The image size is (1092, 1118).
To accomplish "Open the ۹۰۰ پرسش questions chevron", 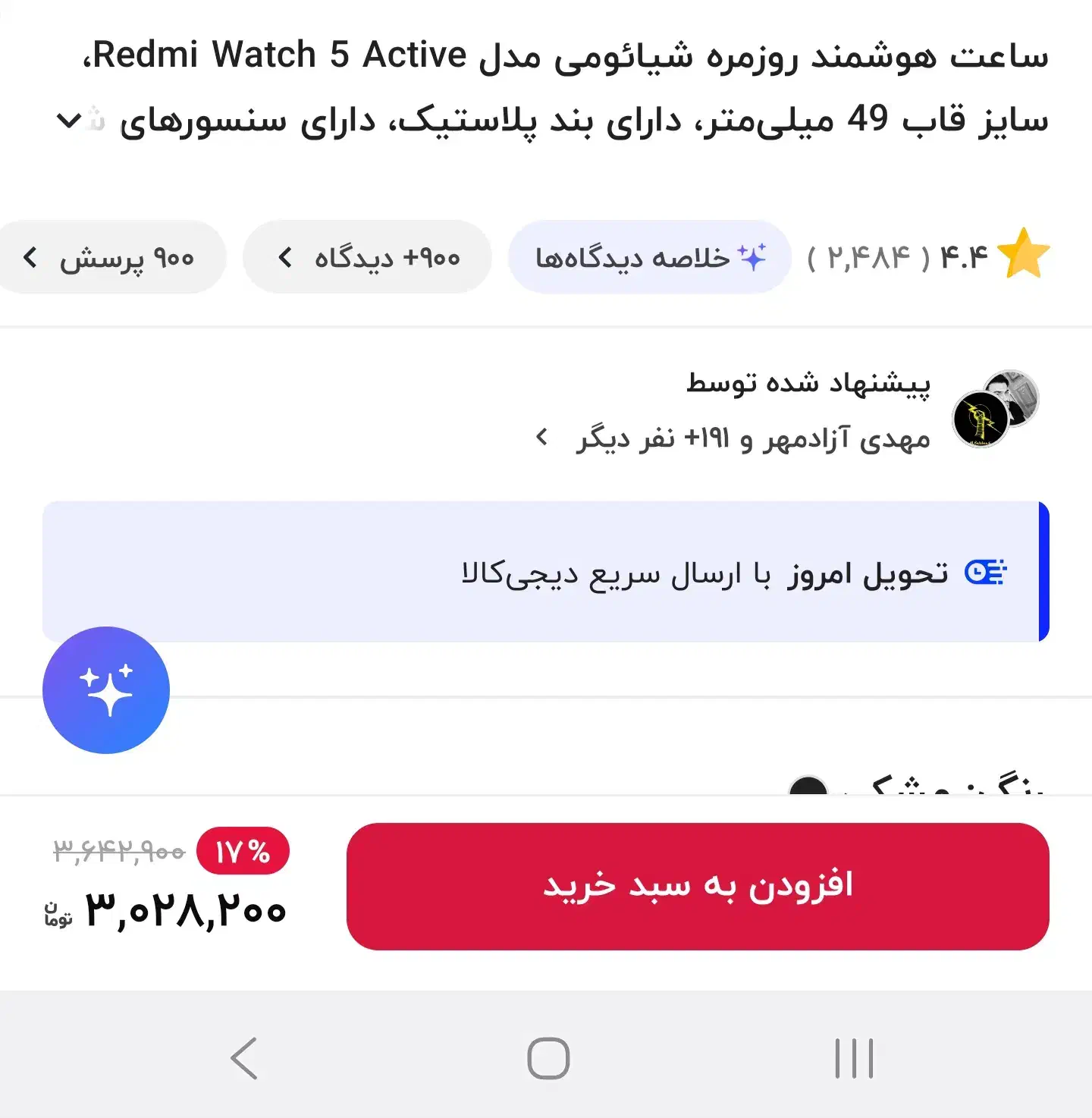I will pyautogui.click(x=31, y=258).
